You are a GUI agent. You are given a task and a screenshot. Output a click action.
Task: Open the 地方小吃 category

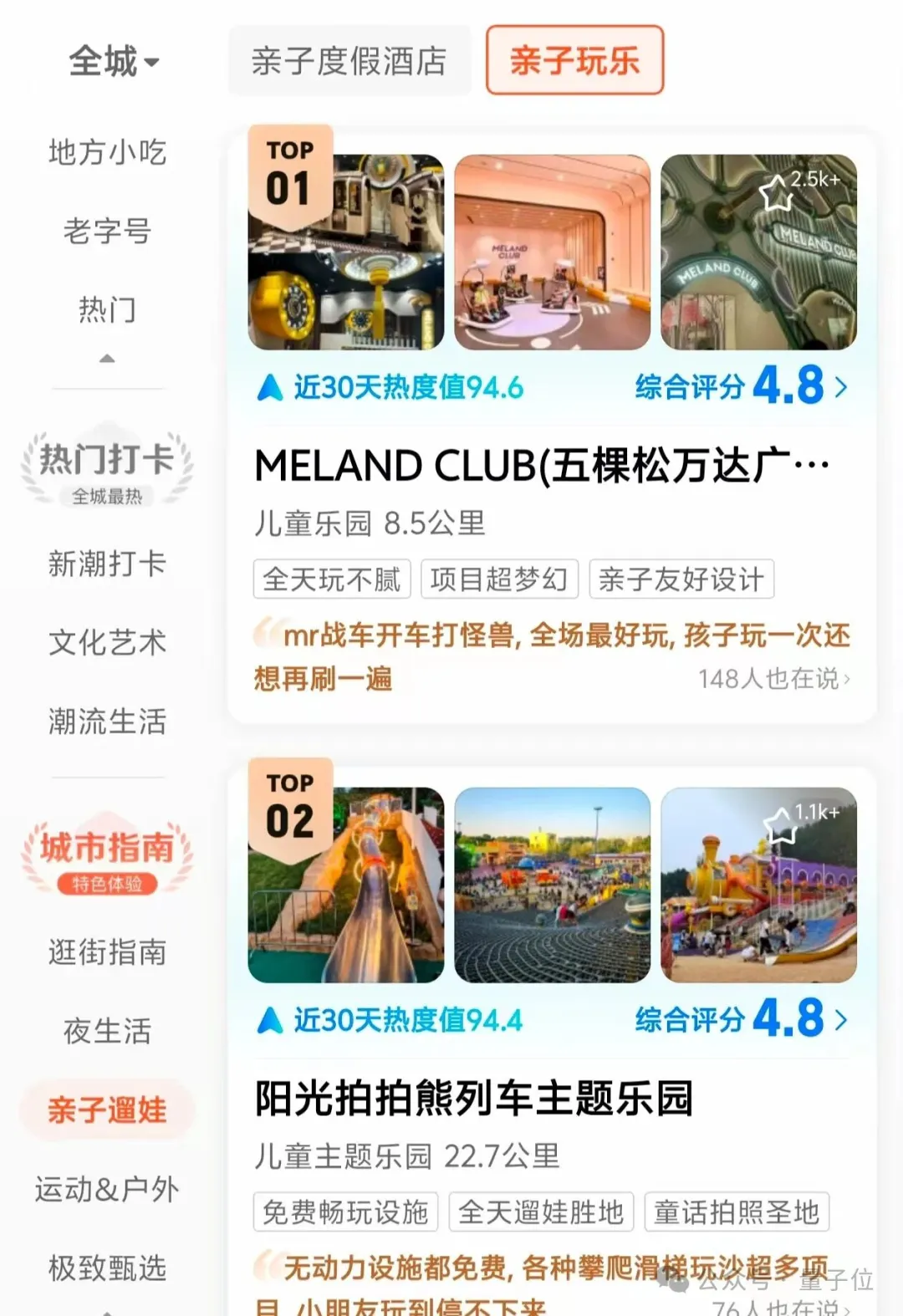pos(107,152)
